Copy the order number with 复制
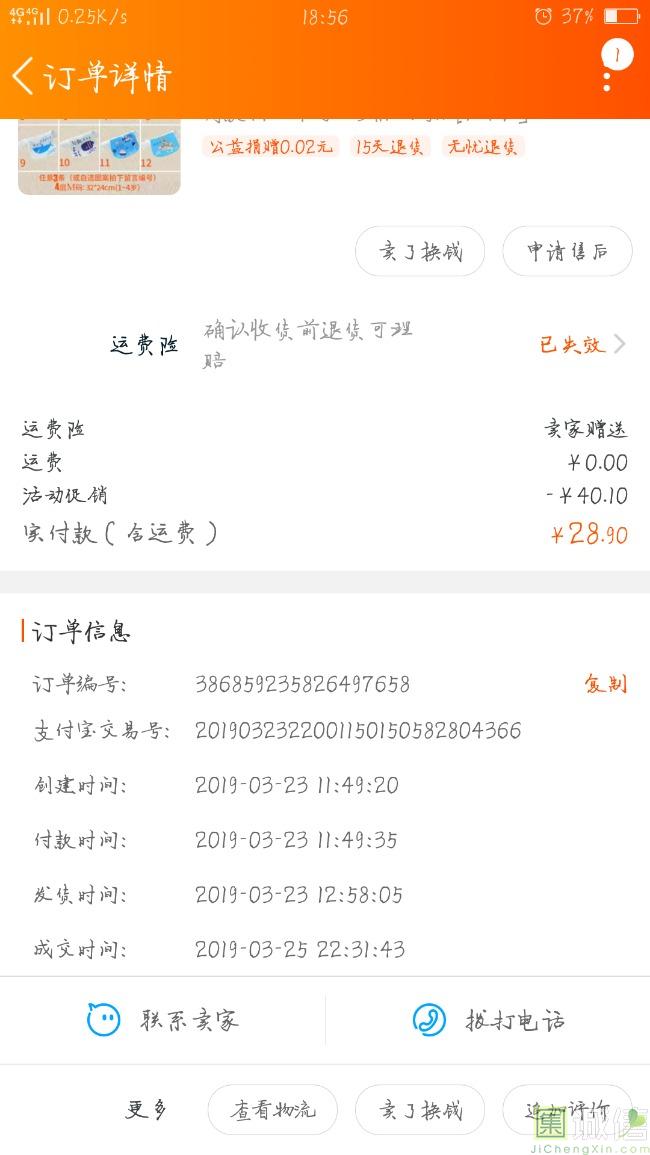The height and width of the screenshot is (1155, 650). [x=605, y=684]
